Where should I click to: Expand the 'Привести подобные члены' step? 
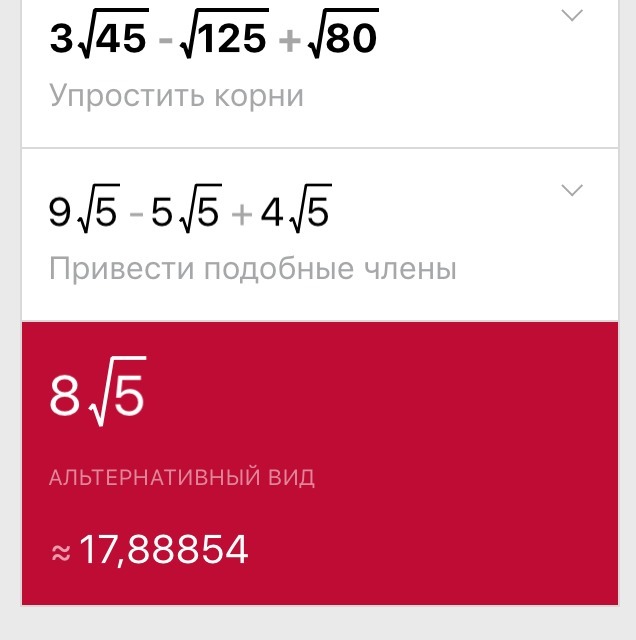(572, 191)
